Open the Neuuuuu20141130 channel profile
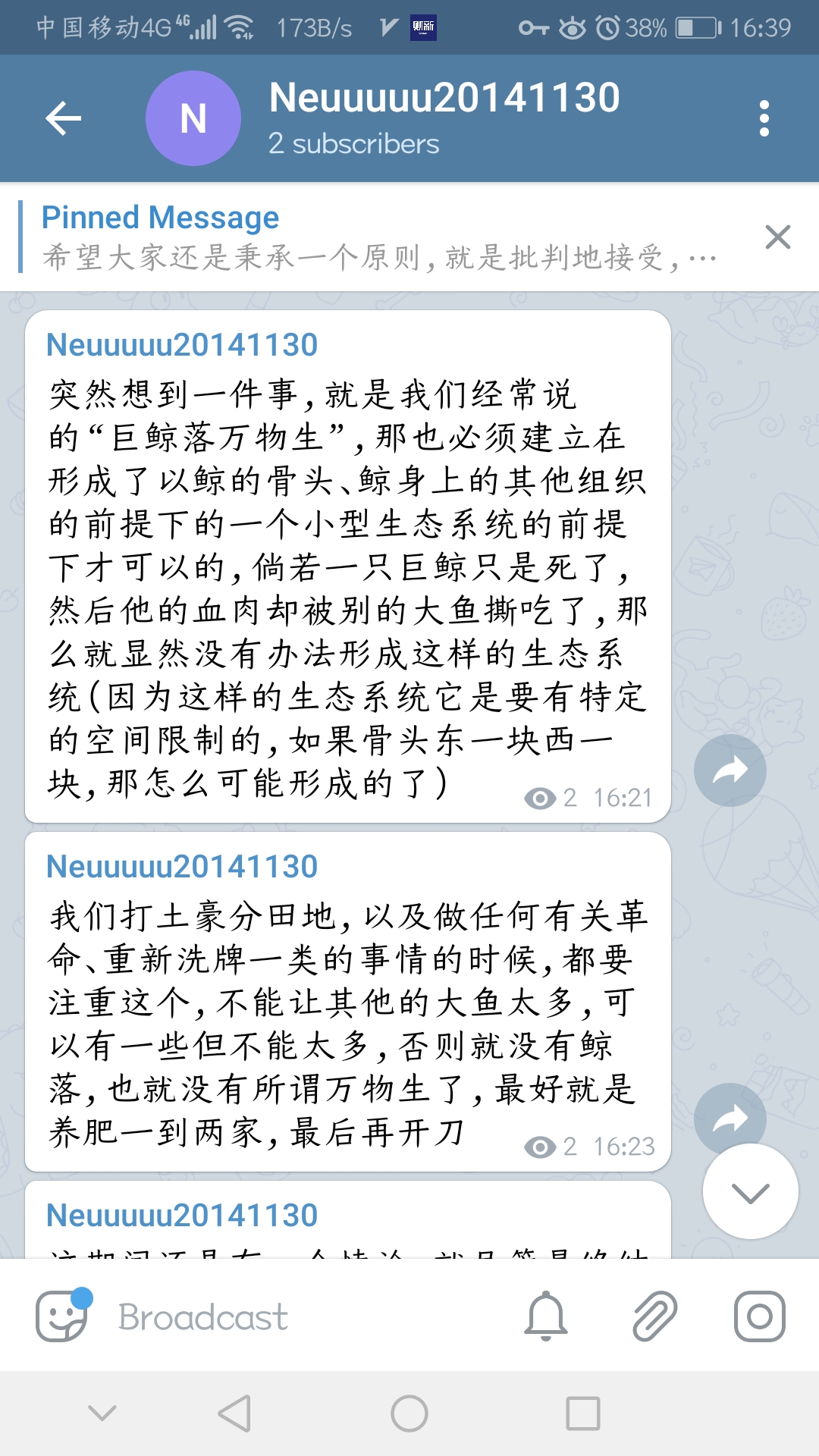Screen dimensions: 819x1456 click(444, 118)
